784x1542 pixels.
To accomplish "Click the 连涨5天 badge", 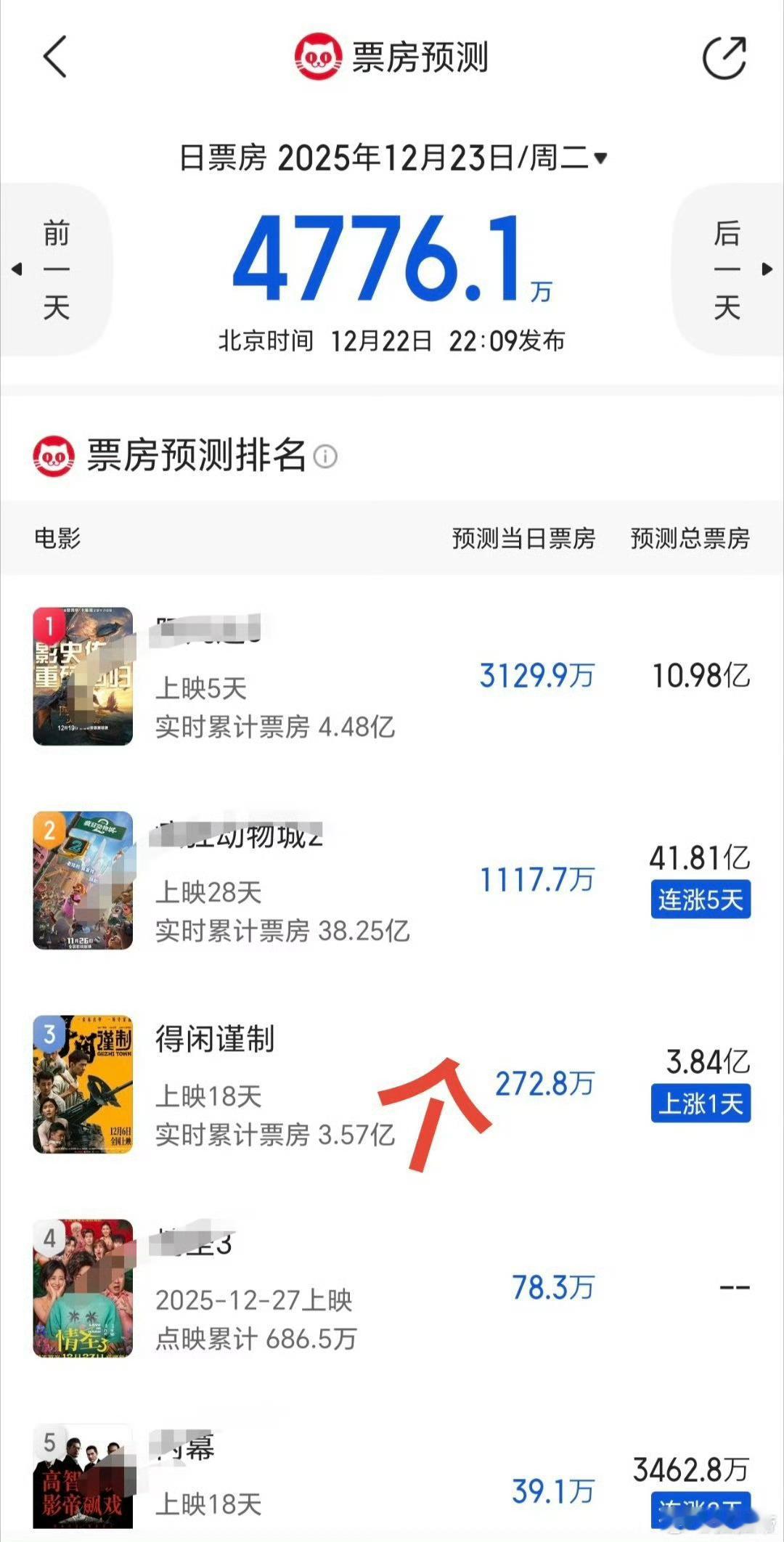I will 699,899.
